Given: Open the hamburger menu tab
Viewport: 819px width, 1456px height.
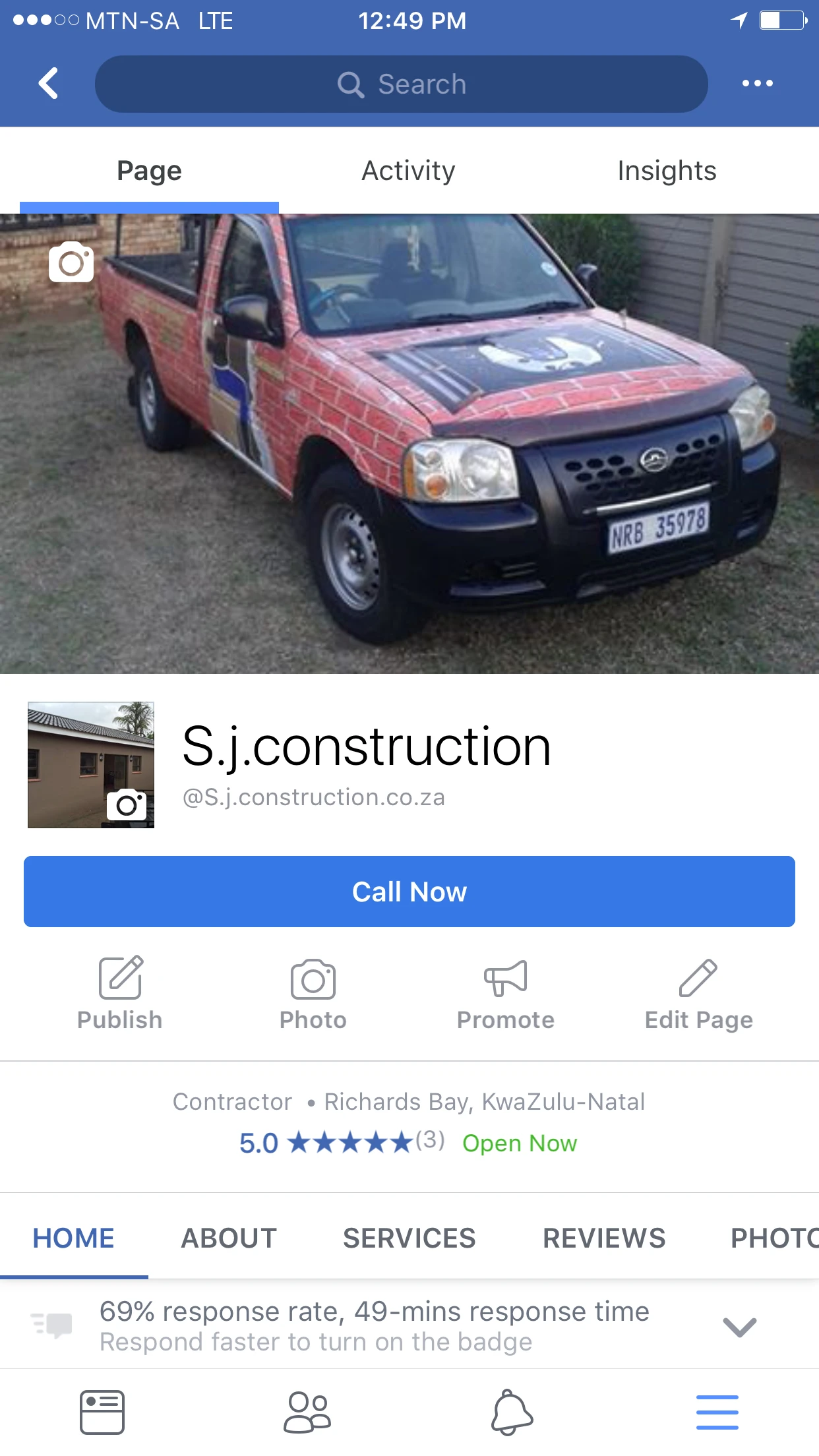Looking at the screenshot, I should tap(717, 1412).
